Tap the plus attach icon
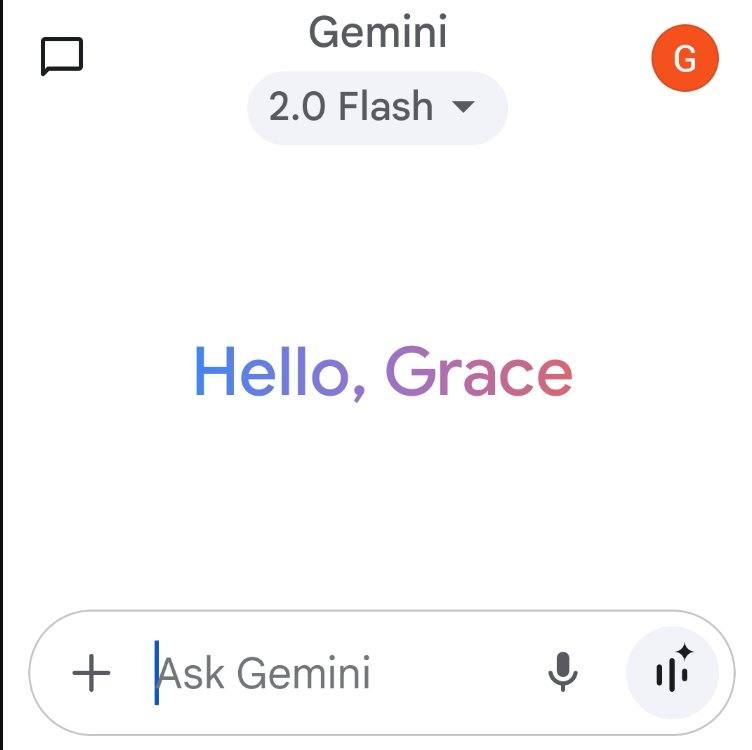Image resolution: width=752 pixels, height=750 pixels. point(92,672)
